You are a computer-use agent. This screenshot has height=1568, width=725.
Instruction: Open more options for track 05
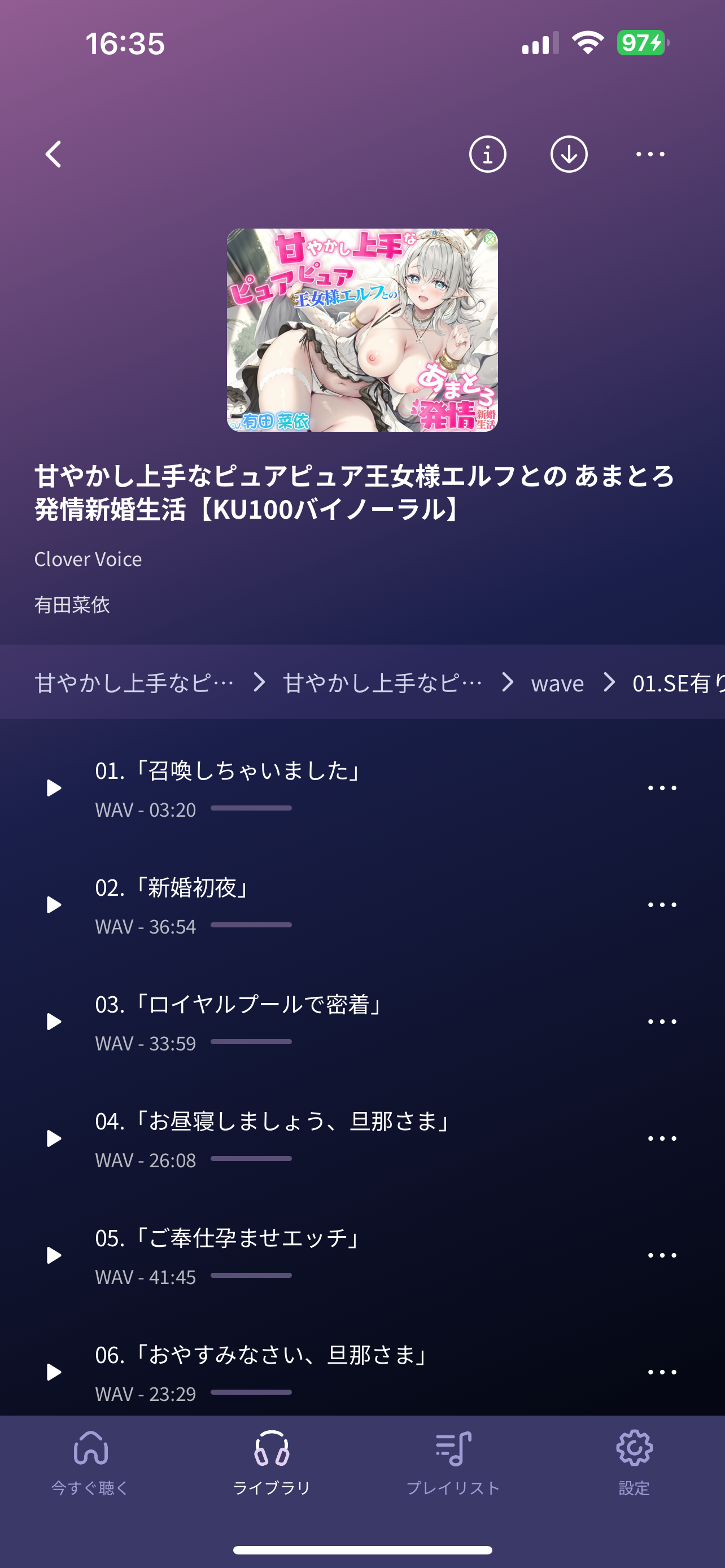click(662, 1255)
